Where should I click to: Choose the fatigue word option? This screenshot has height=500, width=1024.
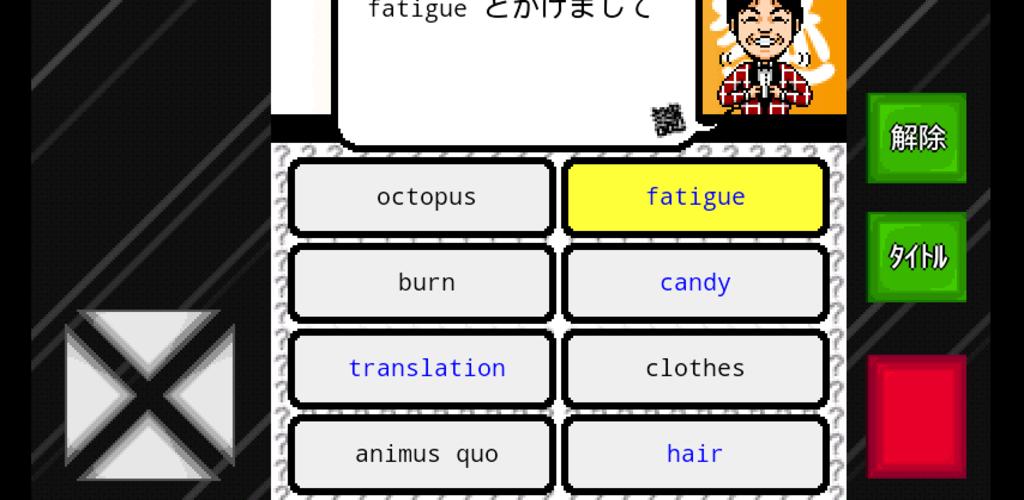pyautogui.click(x=695, y=197)
